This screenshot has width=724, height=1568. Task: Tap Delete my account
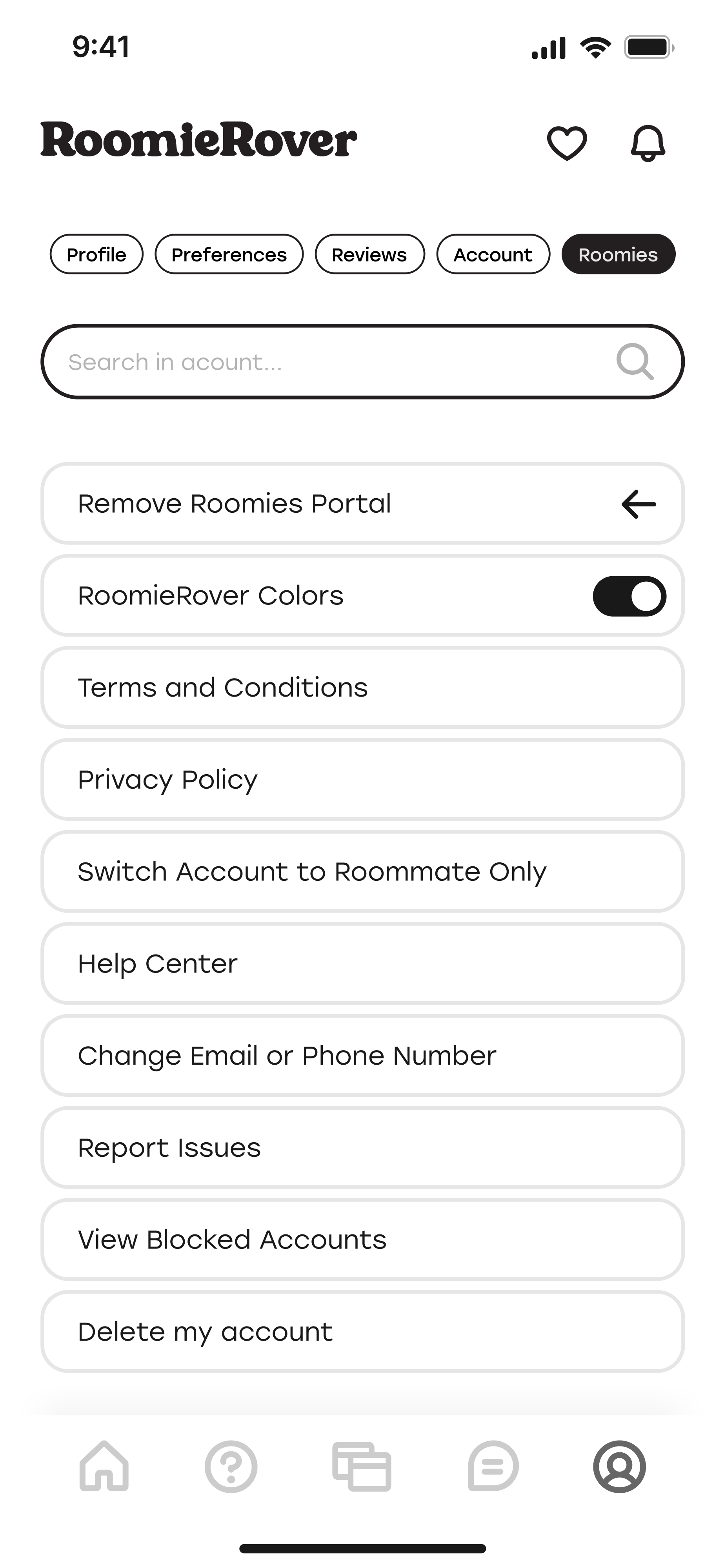(x=362, y=1332)
